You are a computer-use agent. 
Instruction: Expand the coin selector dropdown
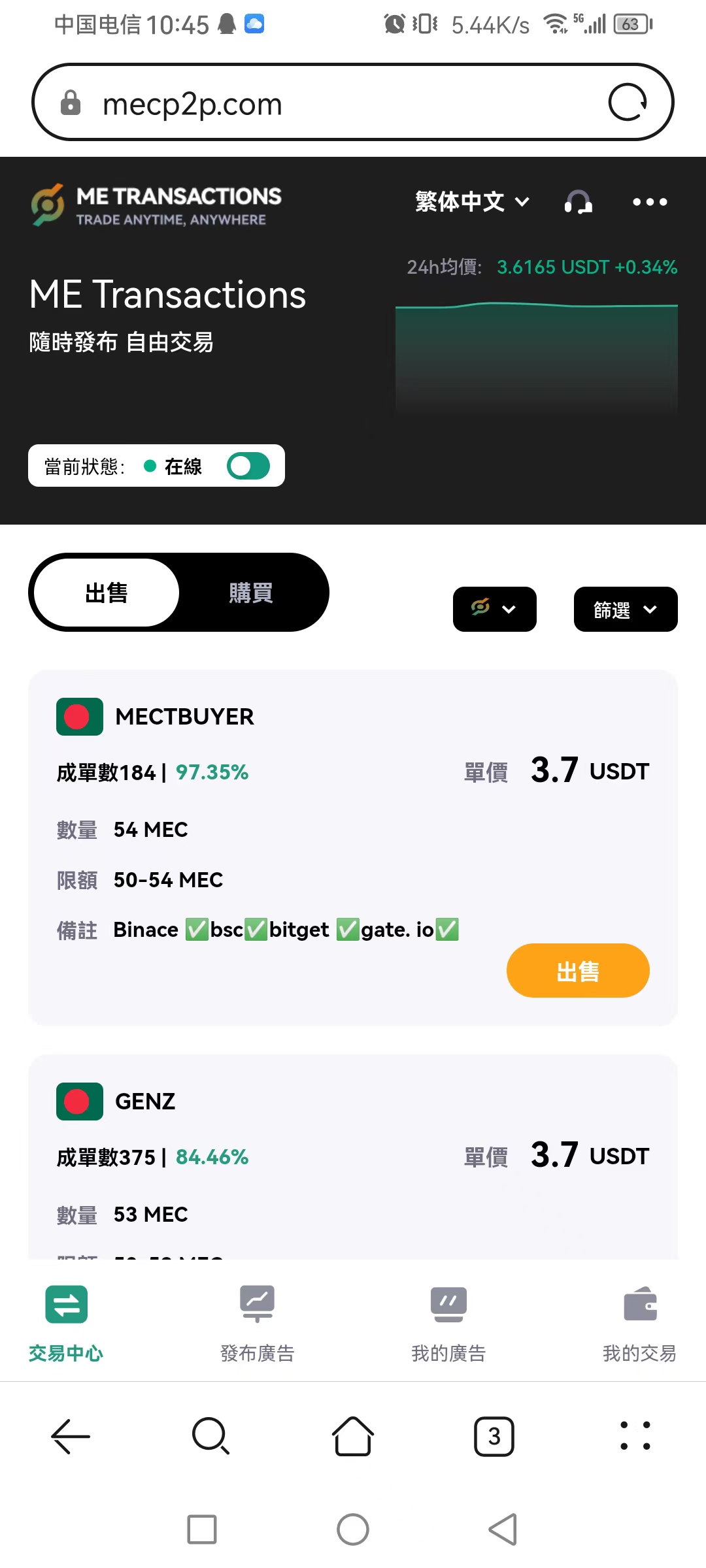click(x=494, y=609)
